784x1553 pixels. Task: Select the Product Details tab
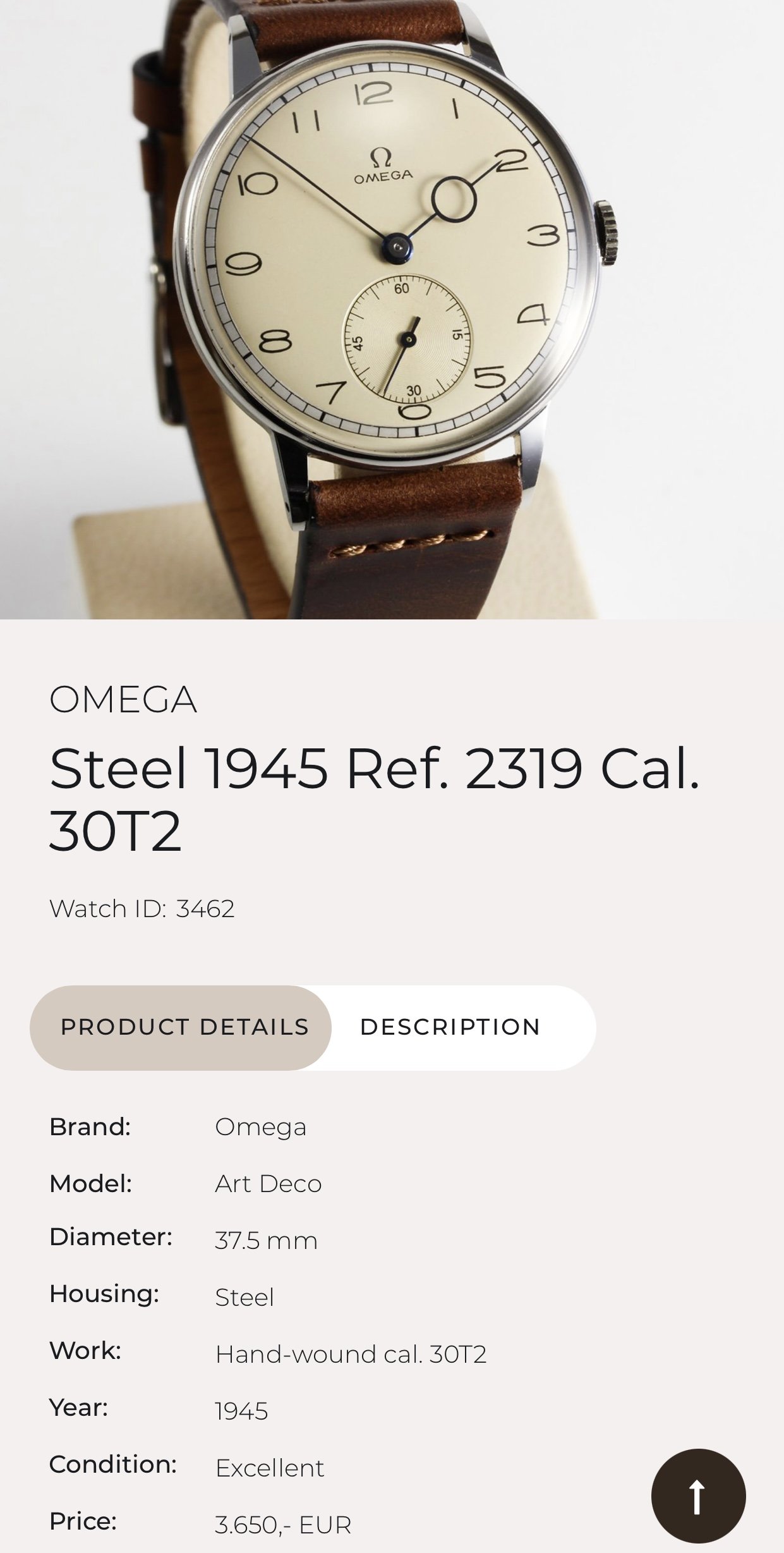click(x=184, y=1027)
